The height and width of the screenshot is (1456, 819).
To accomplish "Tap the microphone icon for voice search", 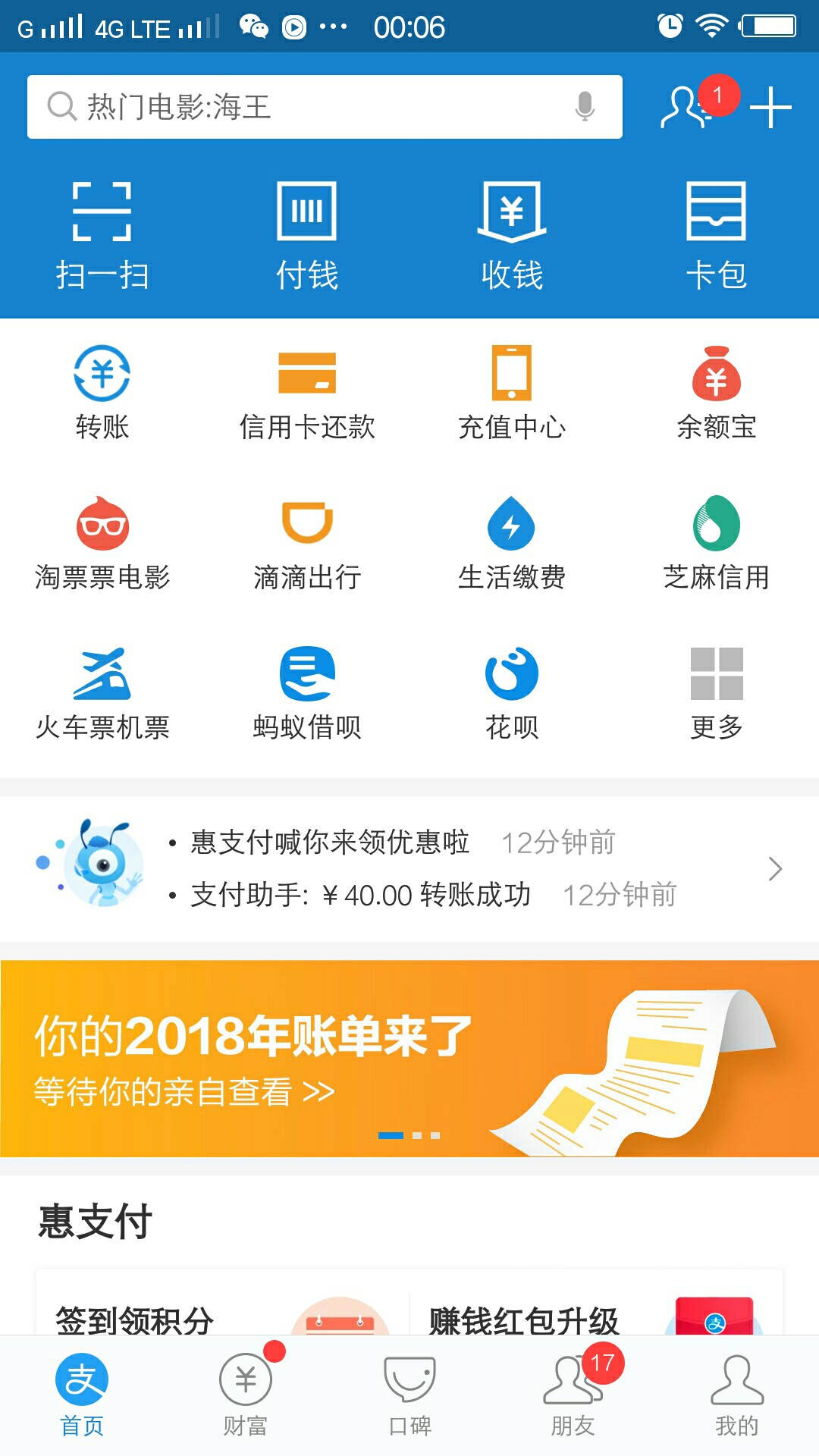I will click(x=584, y=107).
